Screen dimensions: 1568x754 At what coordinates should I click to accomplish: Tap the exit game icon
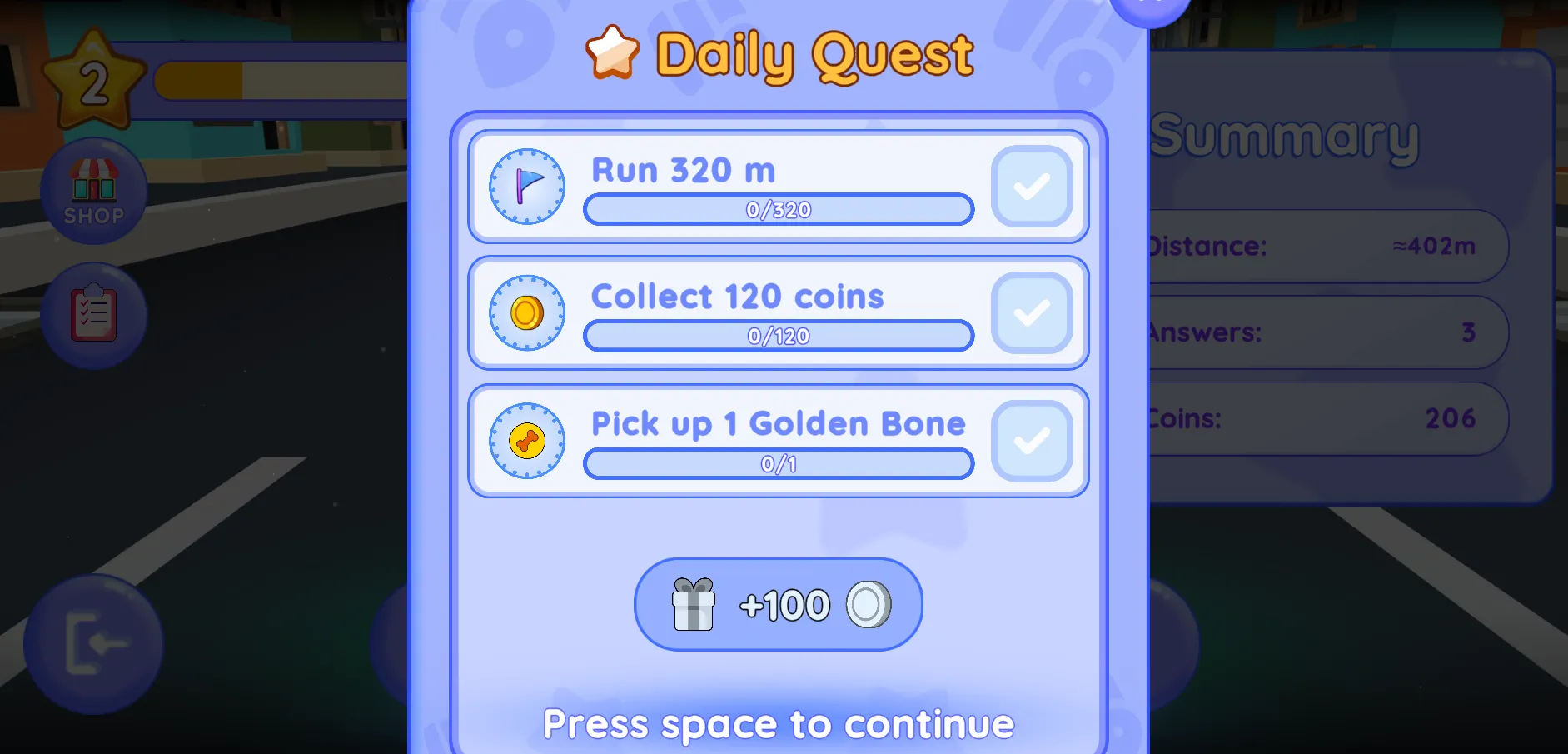[94, 643]
